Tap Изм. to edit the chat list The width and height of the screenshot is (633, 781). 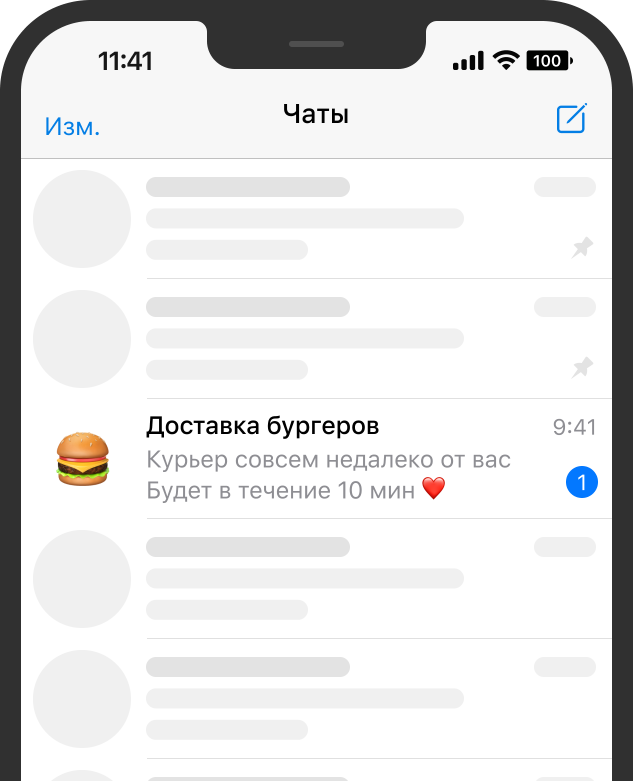(x=72, y=127)
